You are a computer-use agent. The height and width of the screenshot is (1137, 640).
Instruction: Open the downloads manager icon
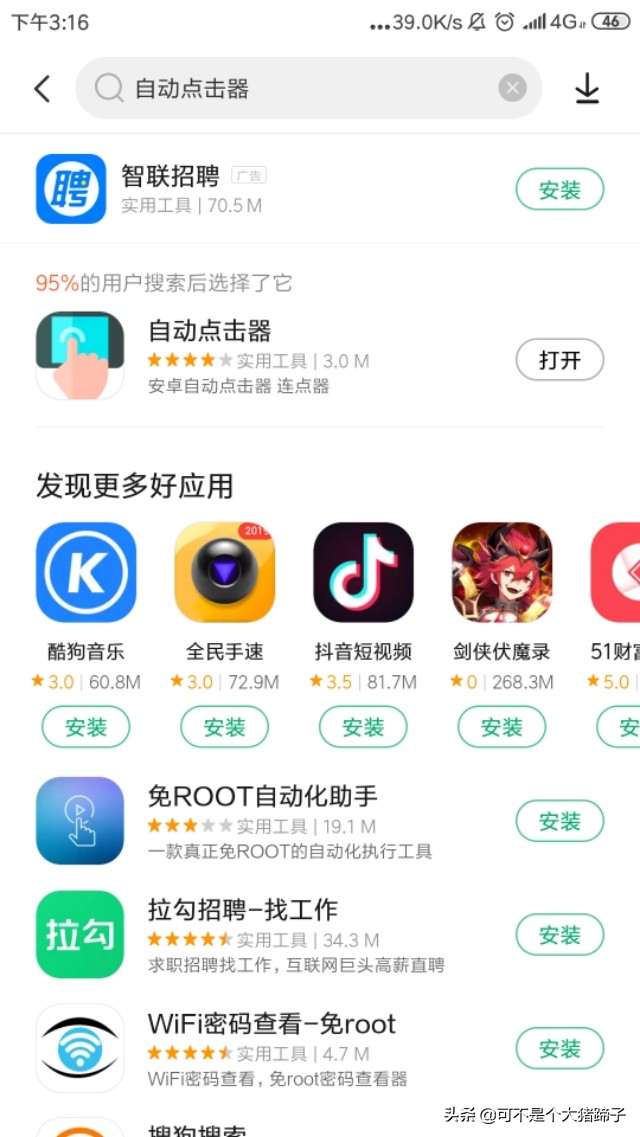[587, 89]
